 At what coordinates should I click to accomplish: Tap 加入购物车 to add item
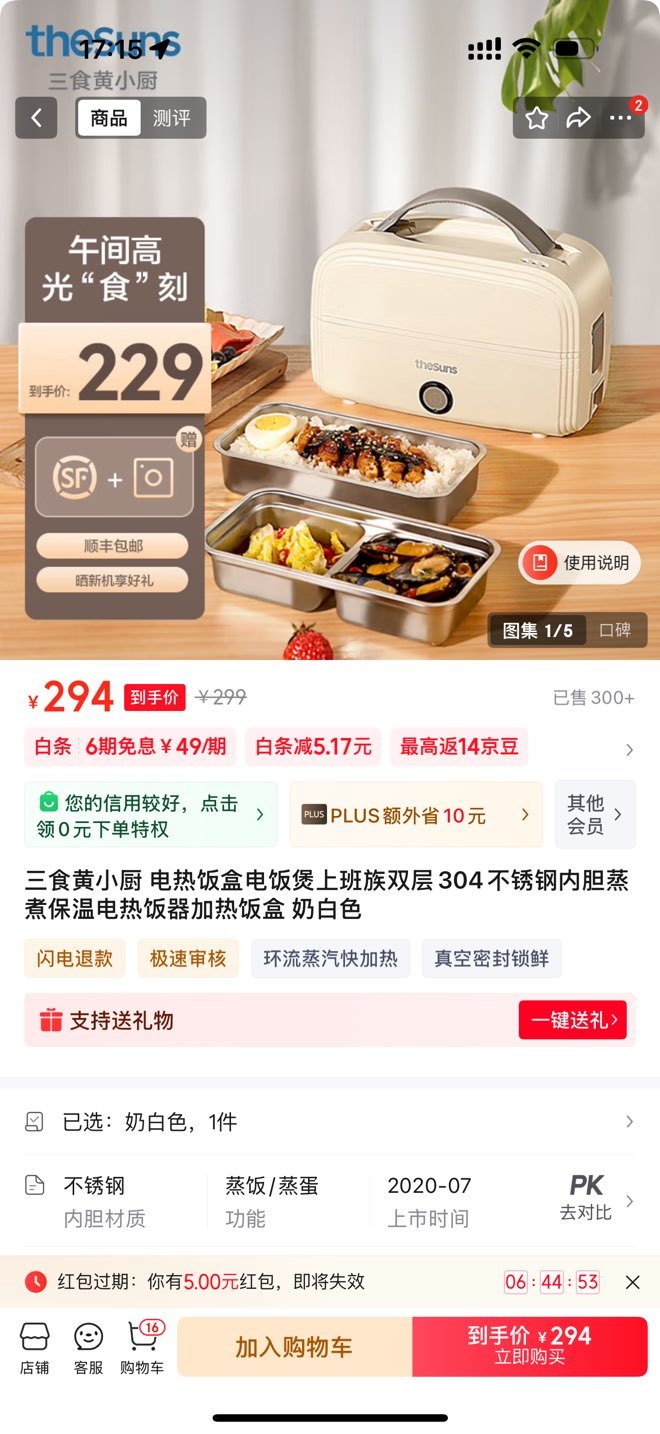(295, 1347)
